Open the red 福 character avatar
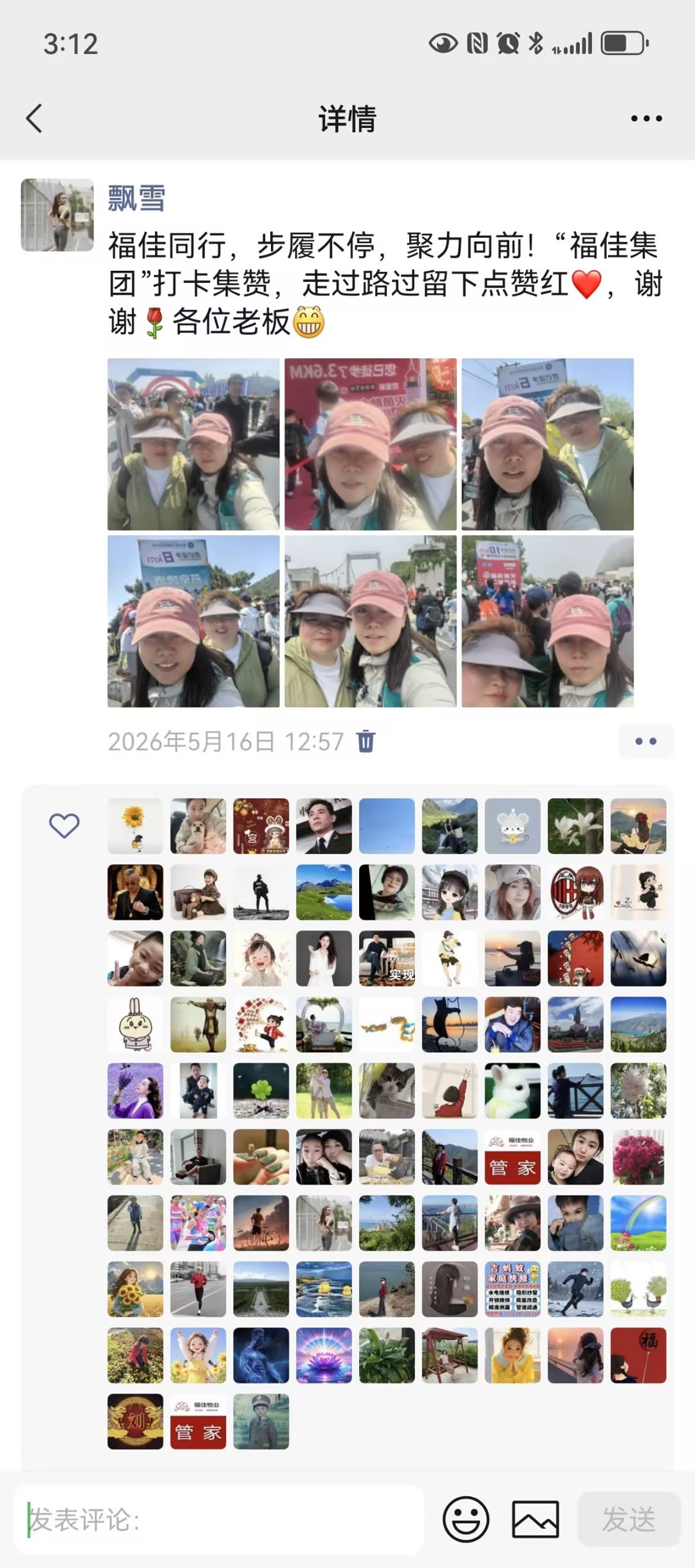Image resolution: width=695 pixels, height=1568 pixels. point(638,1355)
